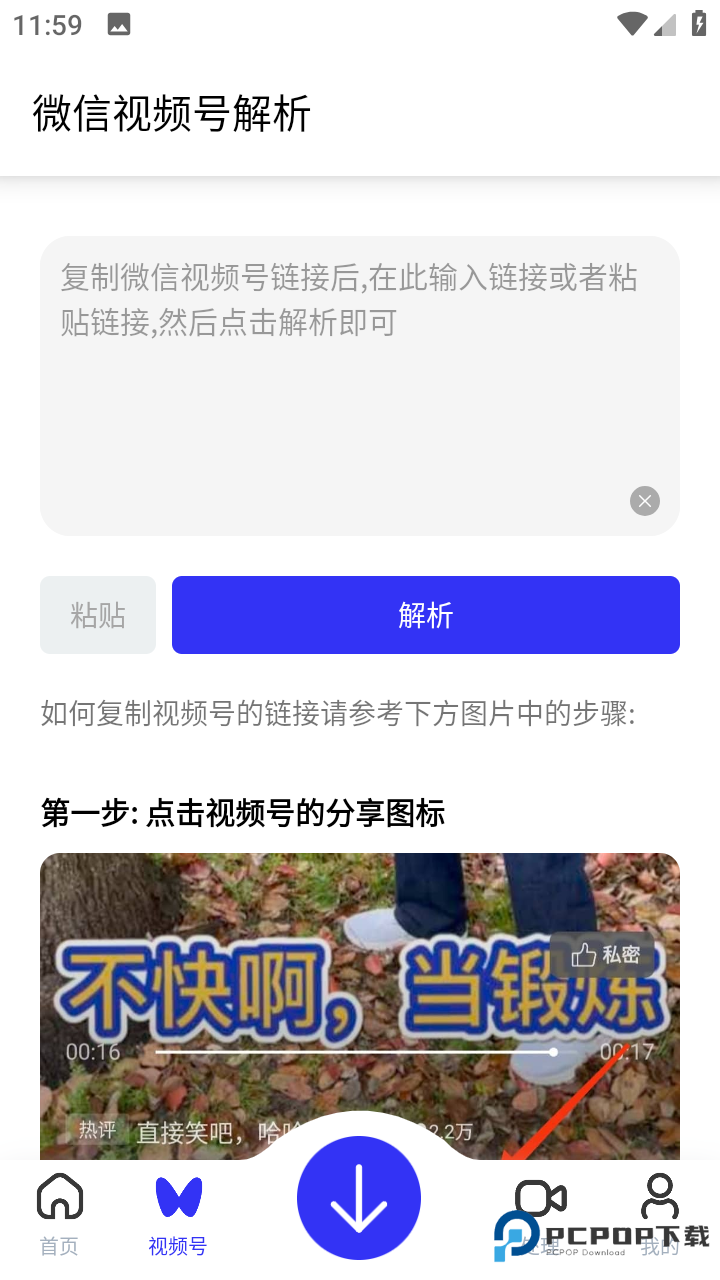720x1280 pixels.
Task: Tap the clear X icon inside the link input
Action: [x=644, y=501]
